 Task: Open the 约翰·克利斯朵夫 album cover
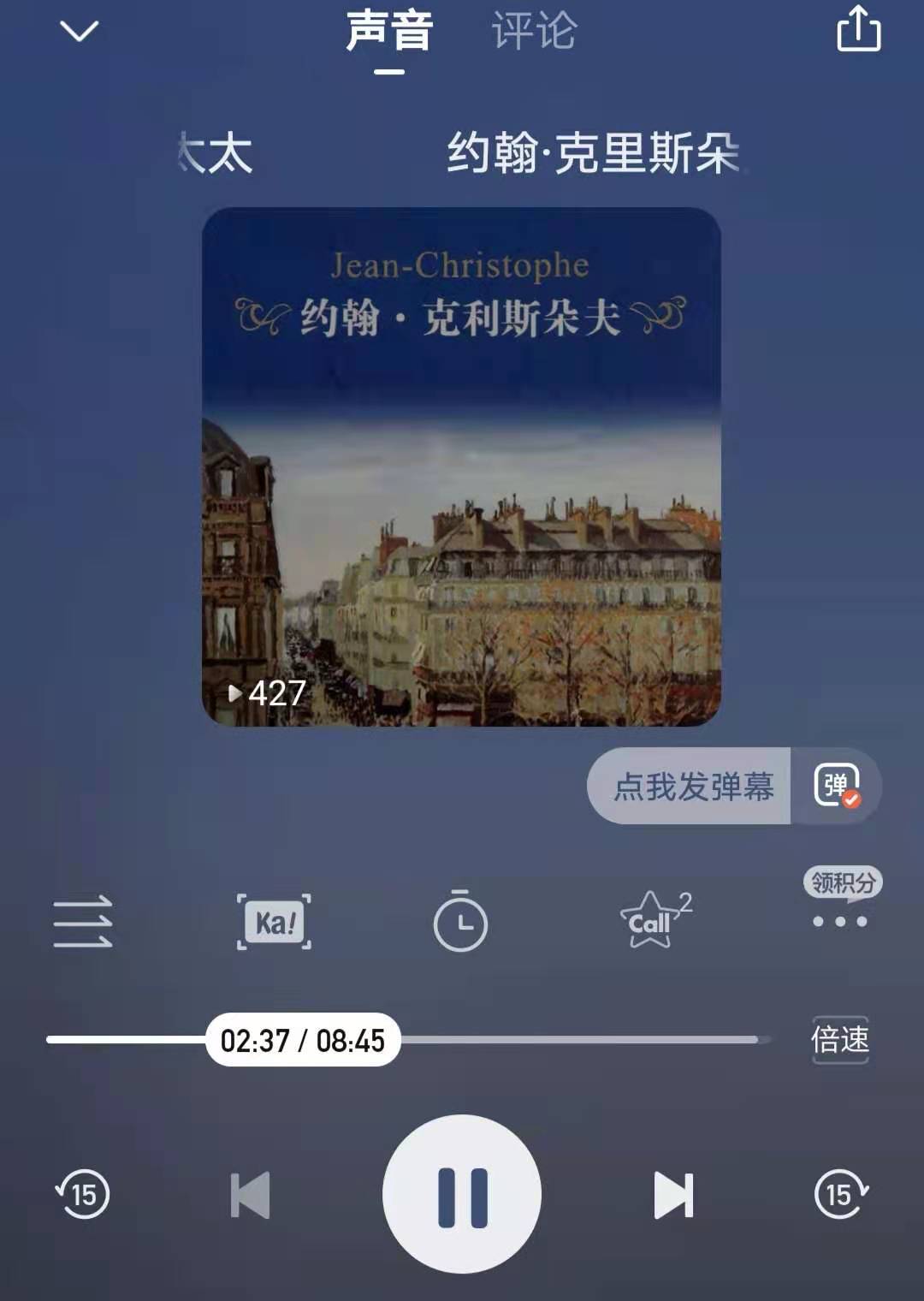(461, 466)
